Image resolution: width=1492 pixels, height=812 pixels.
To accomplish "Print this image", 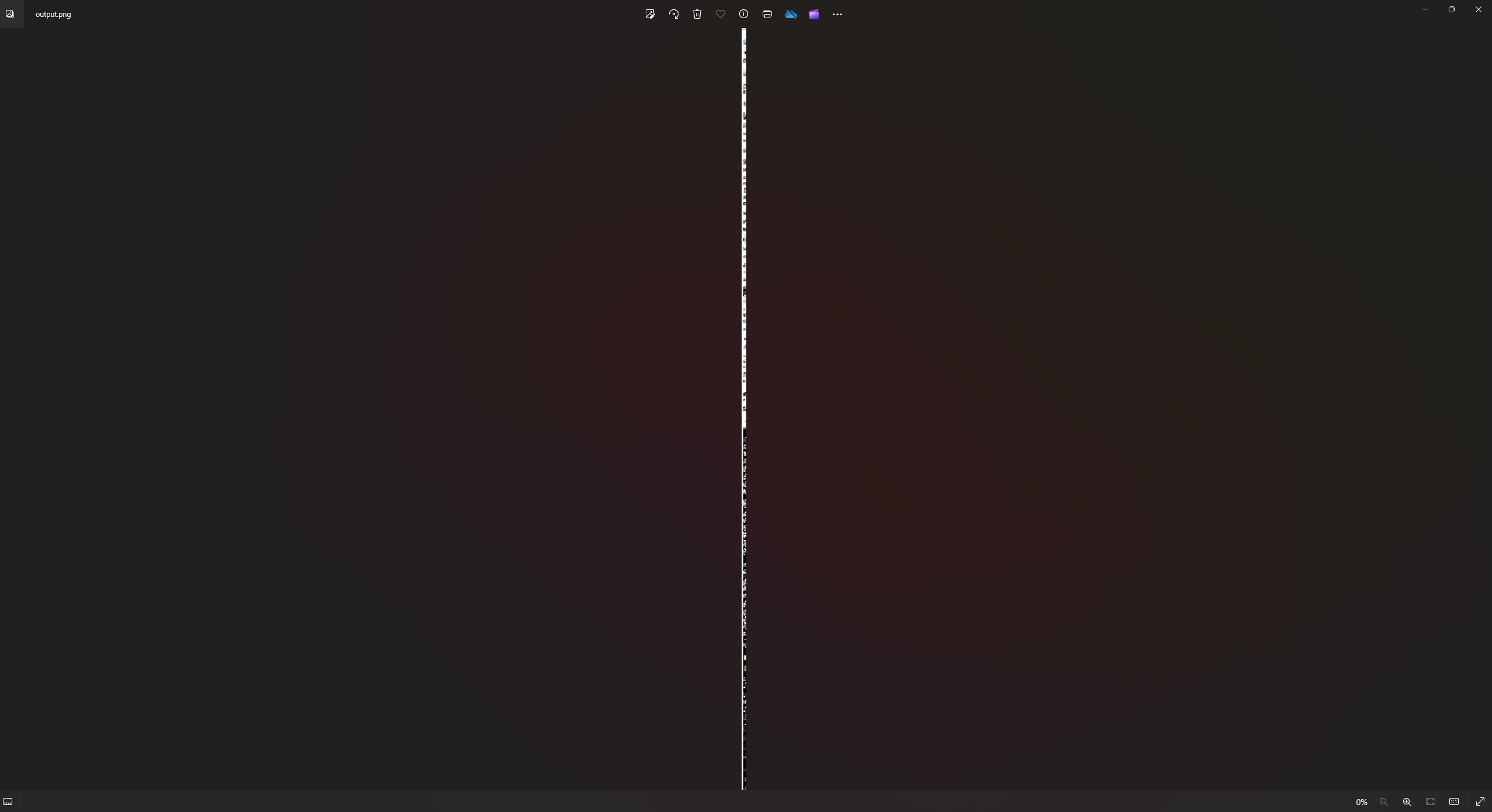I will 767,15.
